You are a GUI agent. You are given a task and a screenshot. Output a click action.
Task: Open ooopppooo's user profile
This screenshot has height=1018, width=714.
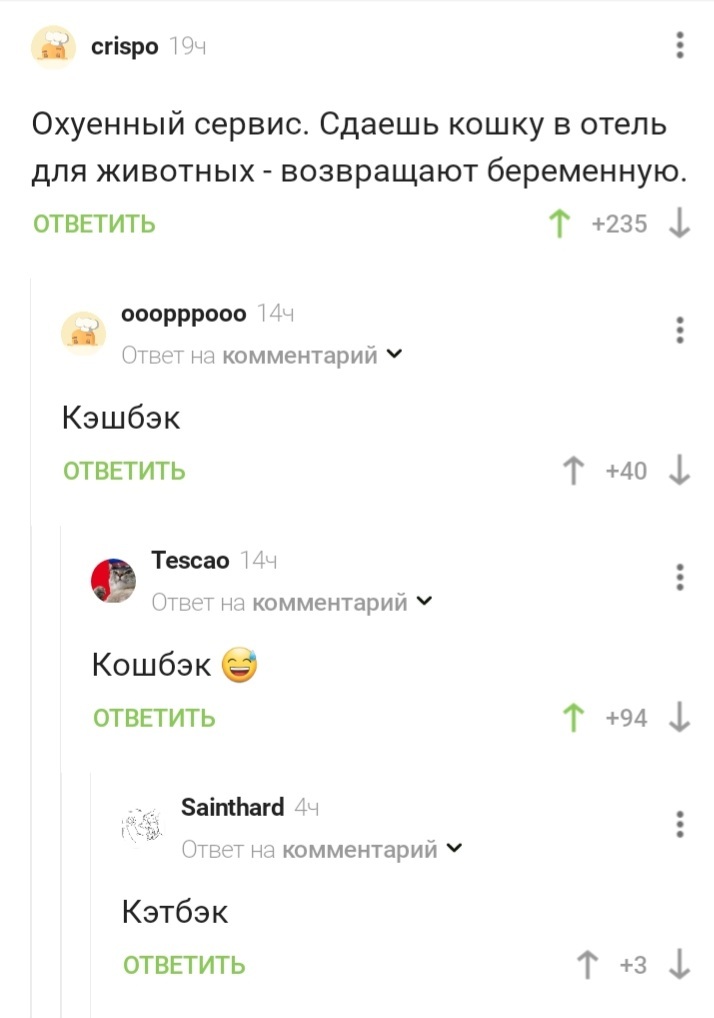pyautogui.click(x=183, y=313)
